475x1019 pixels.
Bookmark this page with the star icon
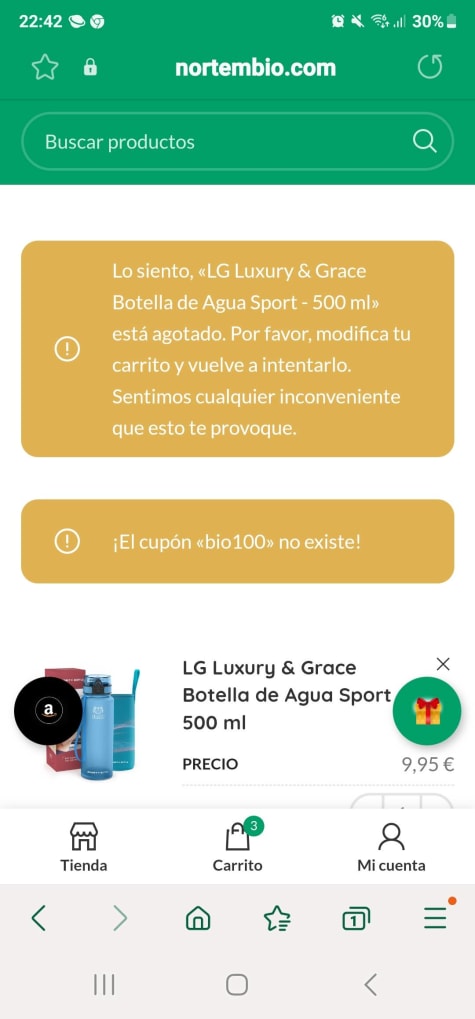pos(45,67)
